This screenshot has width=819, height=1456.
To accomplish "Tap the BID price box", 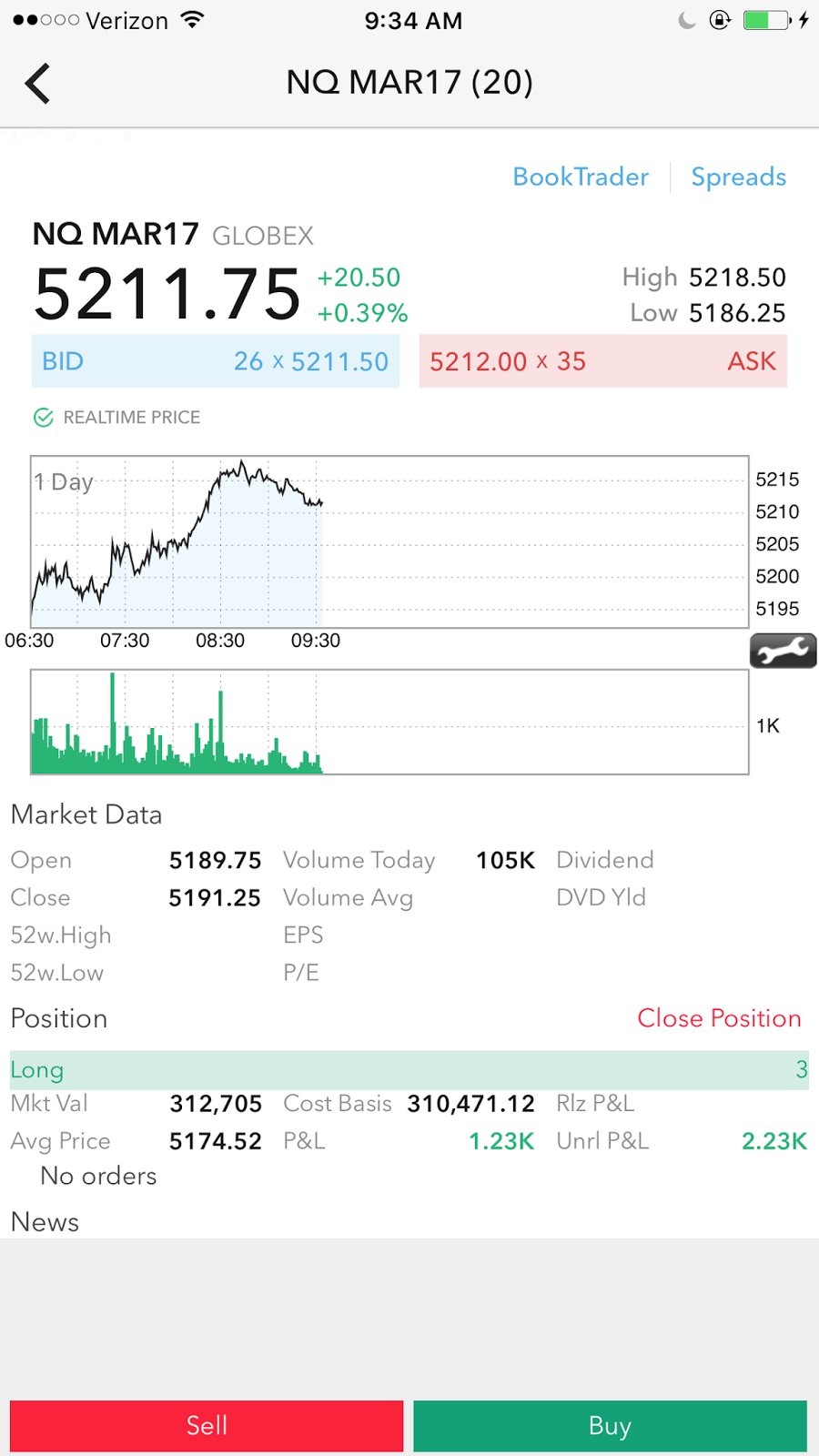I will click(216, 361).
